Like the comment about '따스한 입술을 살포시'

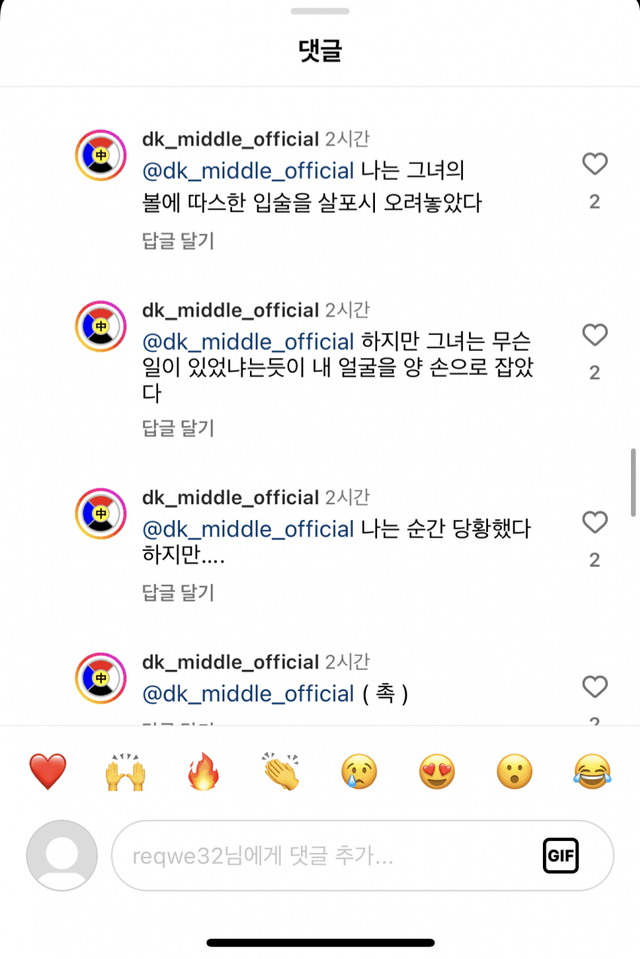point(595,164)
